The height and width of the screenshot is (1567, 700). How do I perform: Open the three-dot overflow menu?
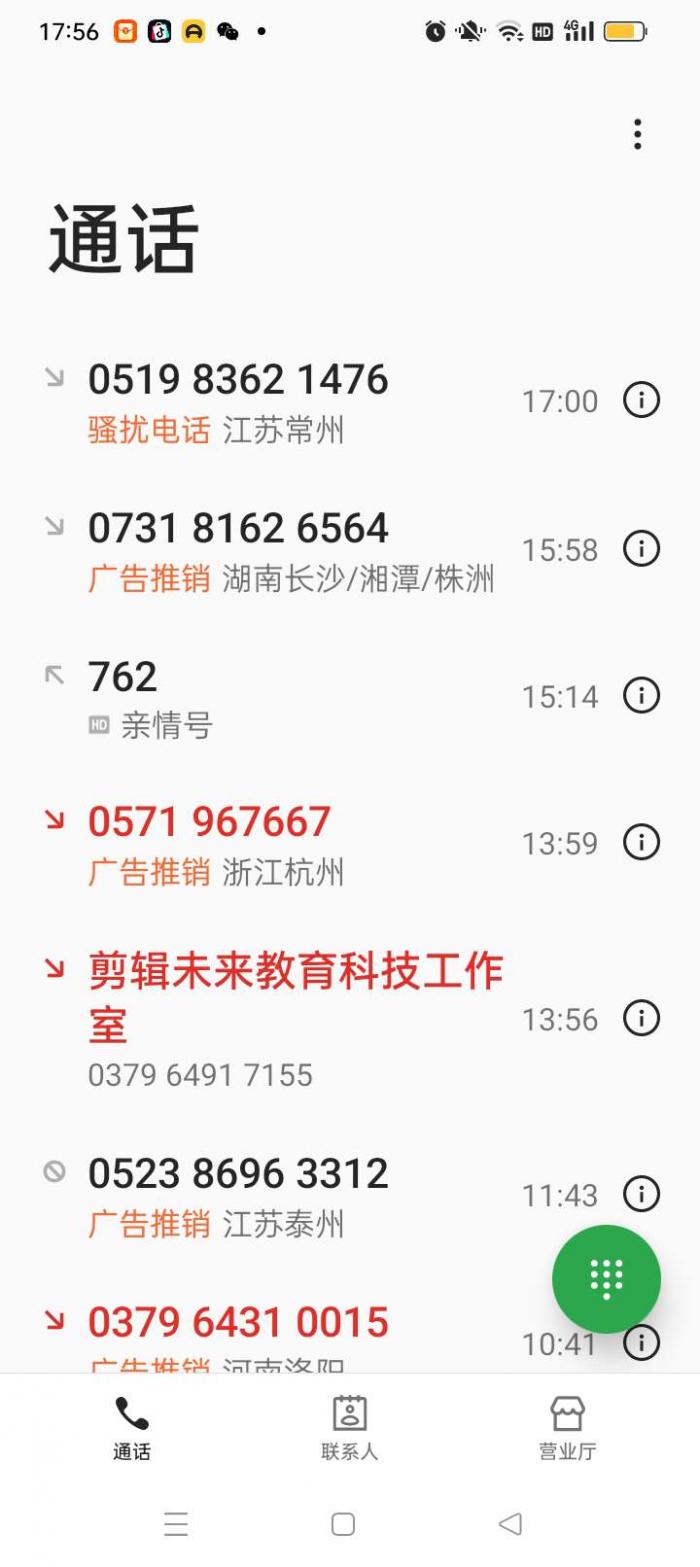coord(637,134)
